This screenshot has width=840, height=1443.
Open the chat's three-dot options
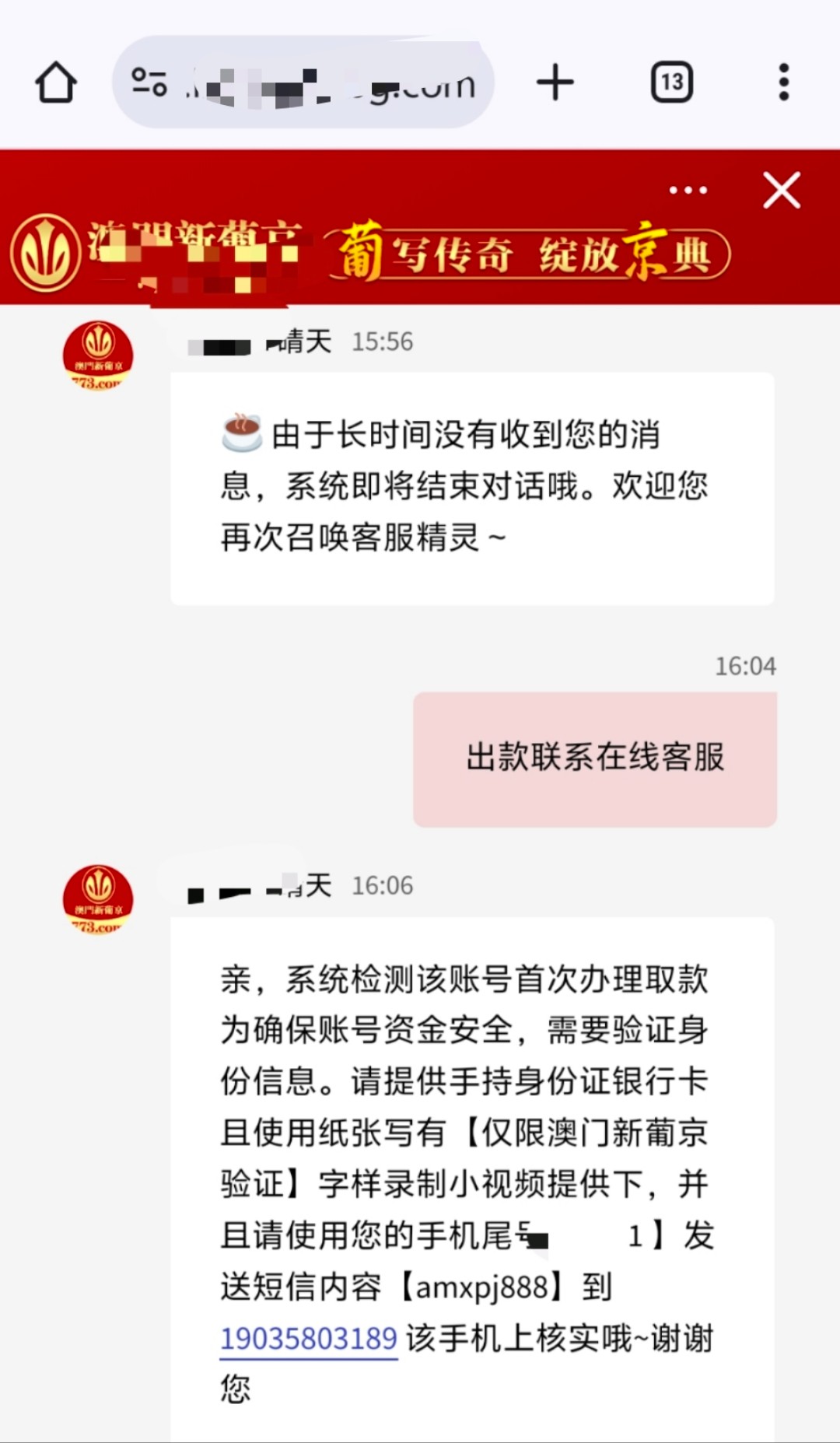point(688,190)
